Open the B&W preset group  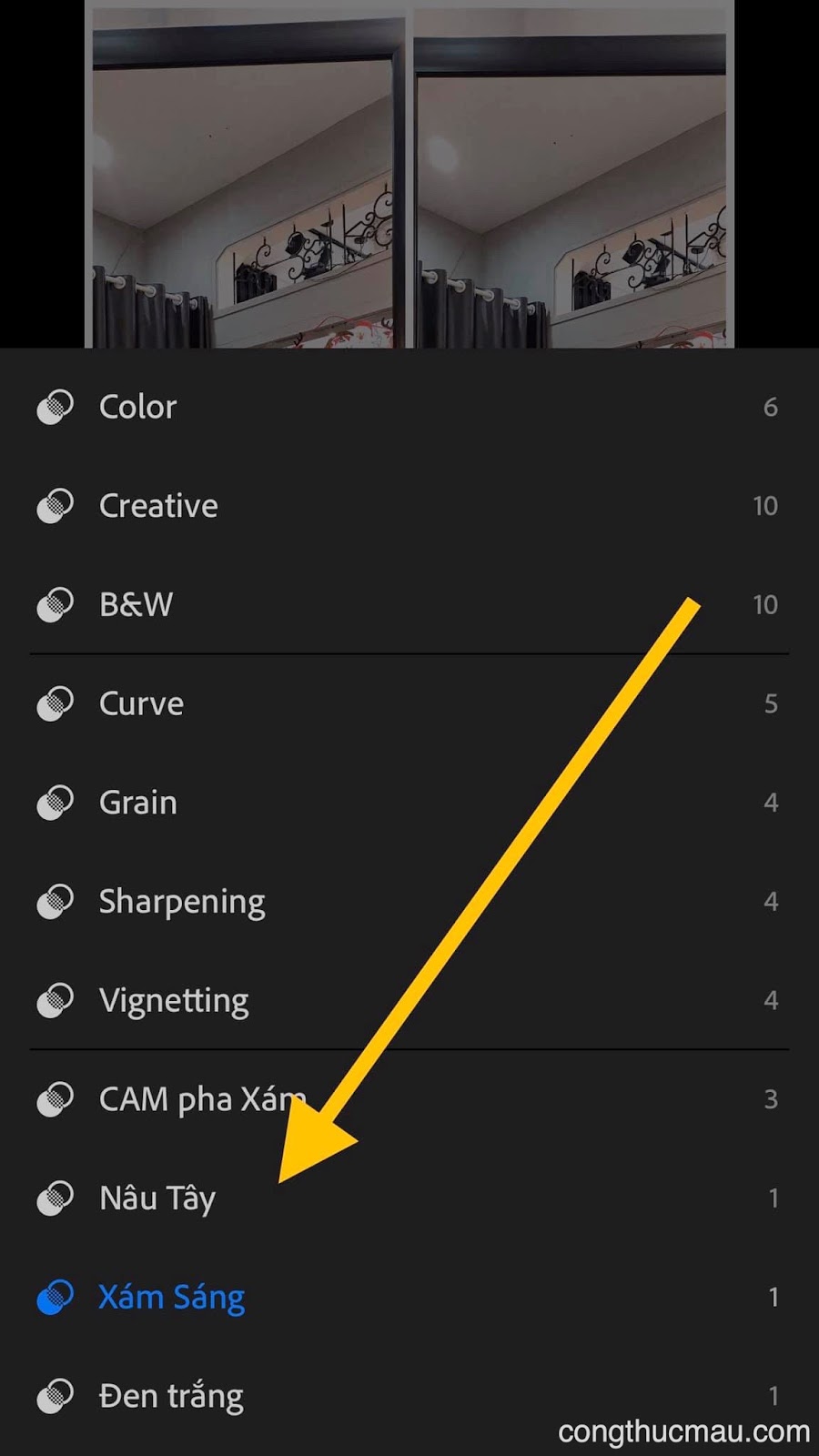(136, 605)
